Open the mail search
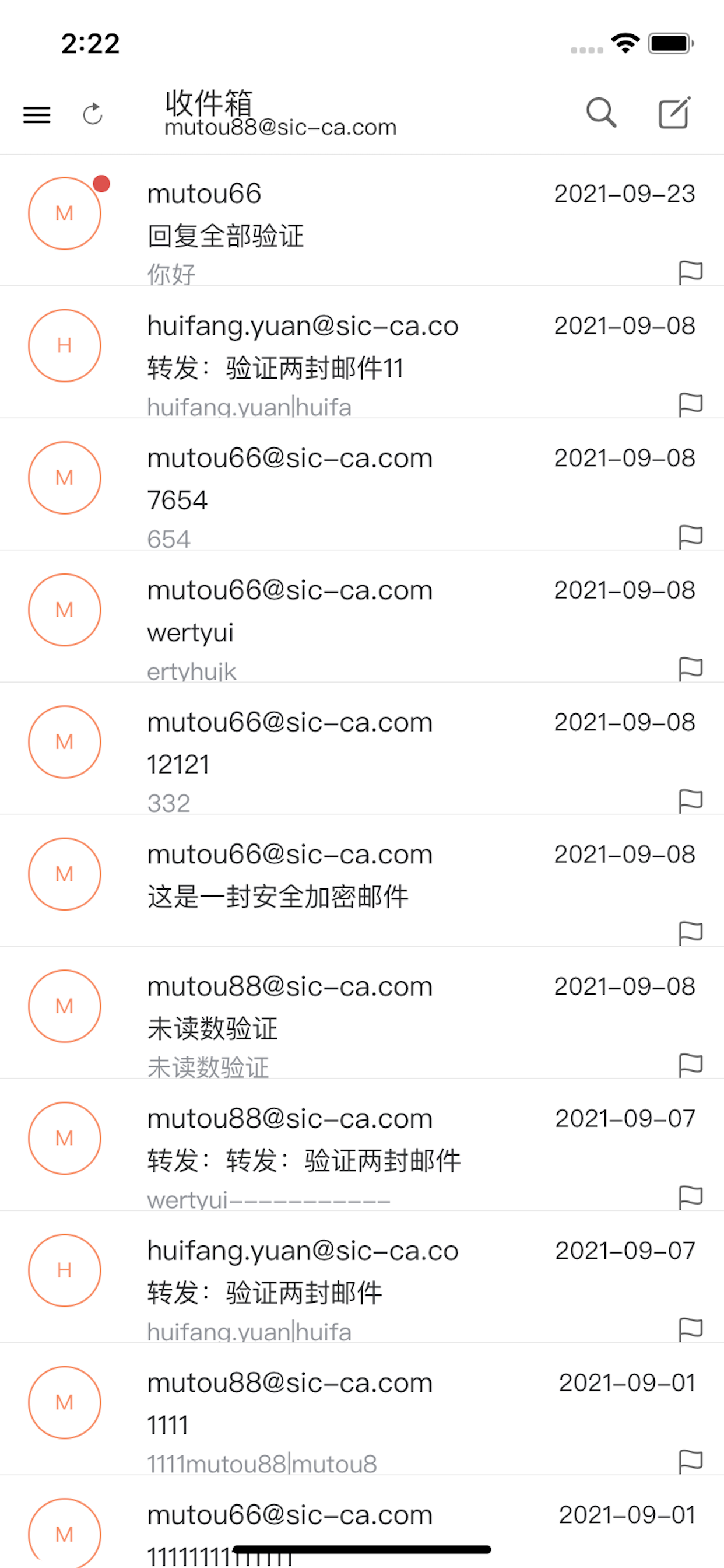This screenshot has height=1568, width=724. click(601, 113)
